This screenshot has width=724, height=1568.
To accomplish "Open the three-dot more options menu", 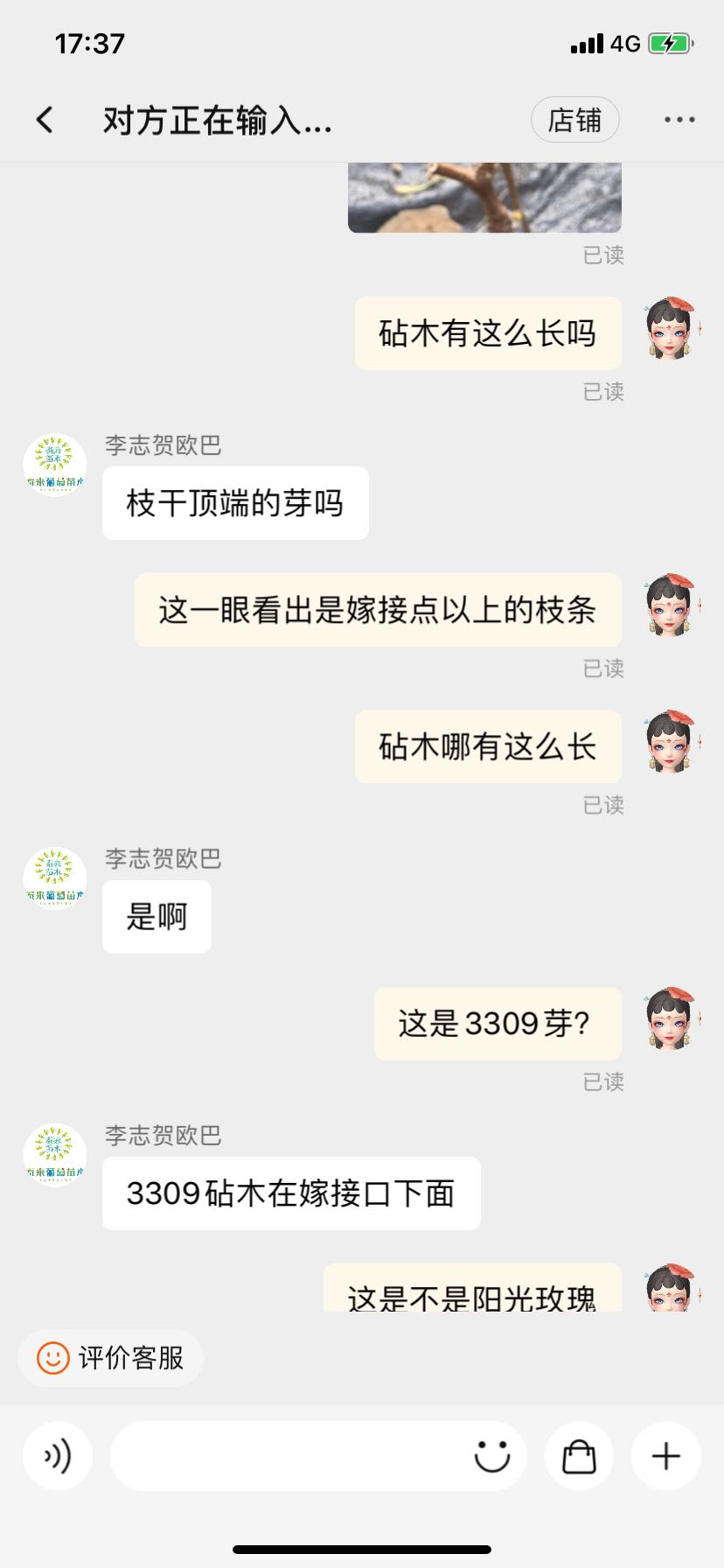I will [679, 120].
